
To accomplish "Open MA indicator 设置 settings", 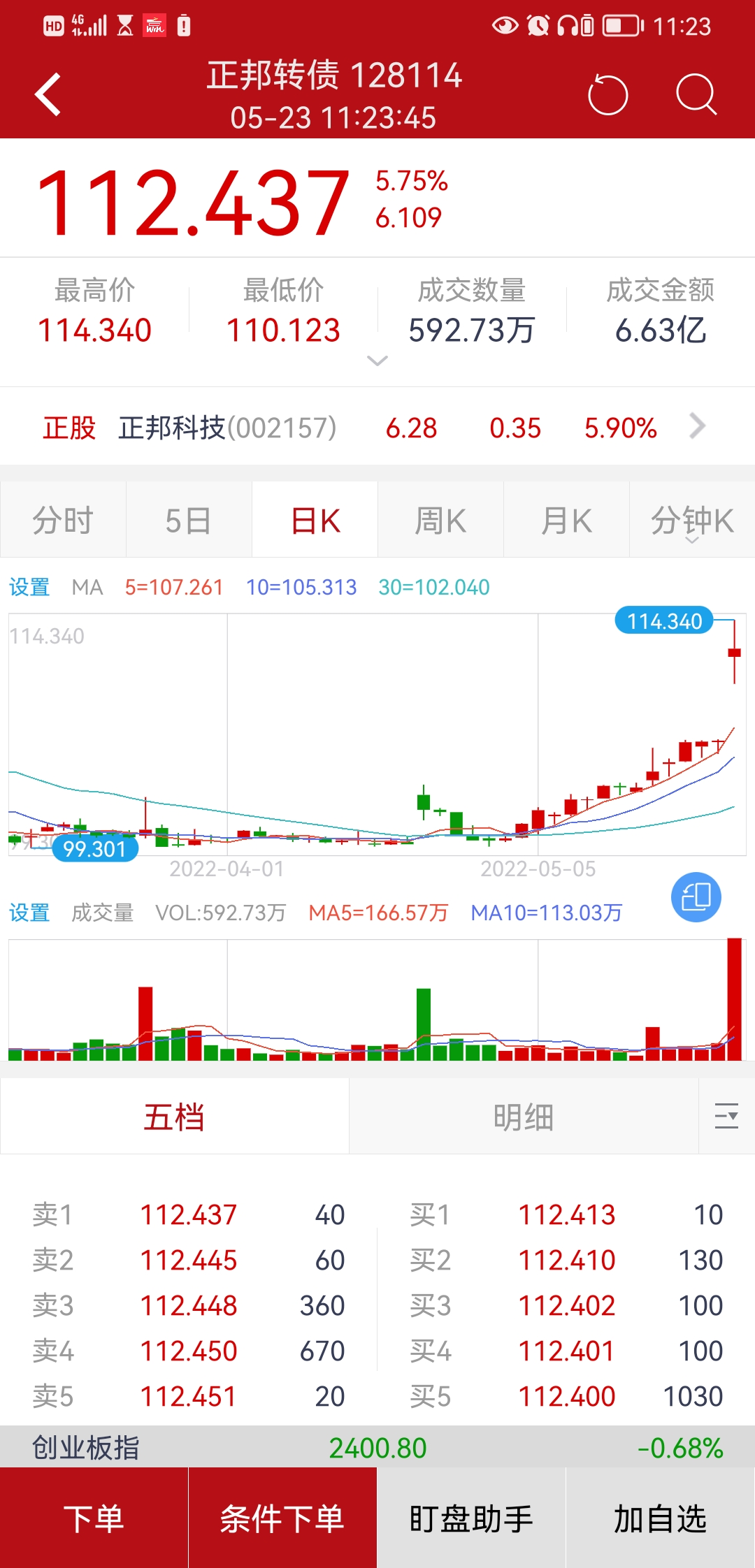I will pyautogui.click(x=29, y=587).
